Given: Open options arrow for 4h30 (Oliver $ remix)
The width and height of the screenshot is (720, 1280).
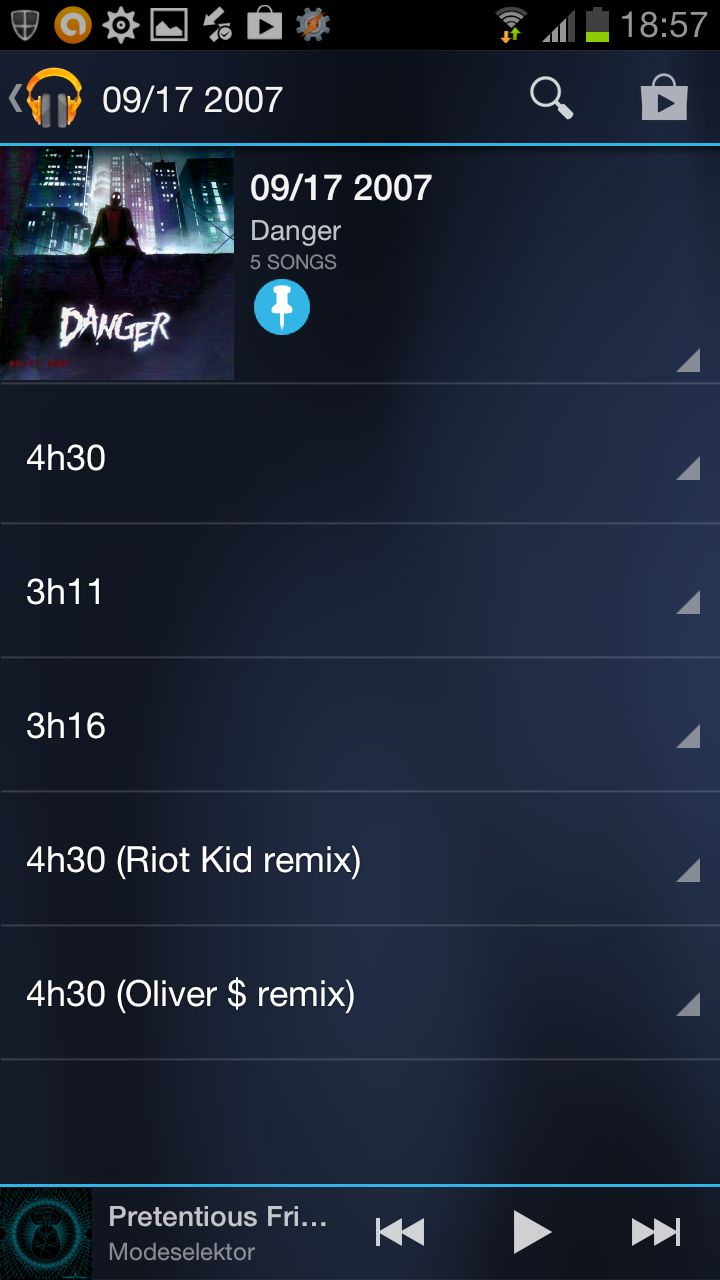Looking at the screenshot, I should [688, 1003].
